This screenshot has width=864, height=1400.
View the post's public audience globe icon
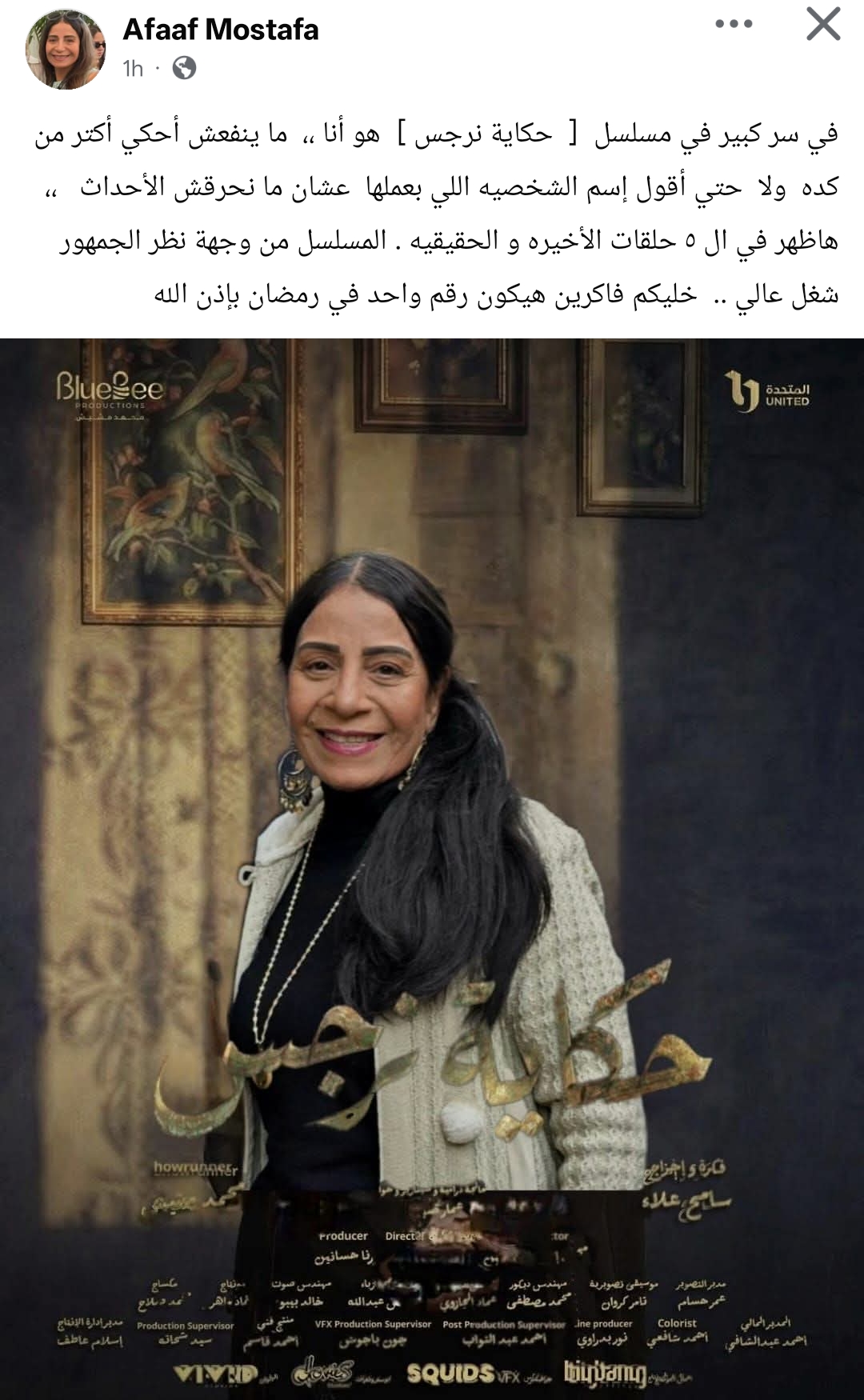184,69
